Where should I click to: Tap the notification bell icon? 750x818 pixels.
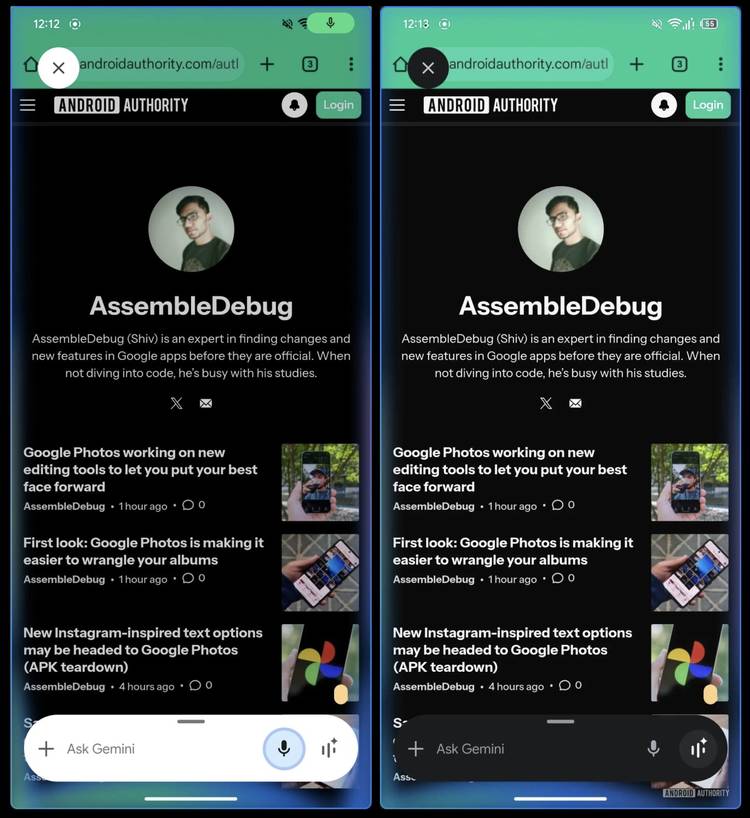point(294,104)
